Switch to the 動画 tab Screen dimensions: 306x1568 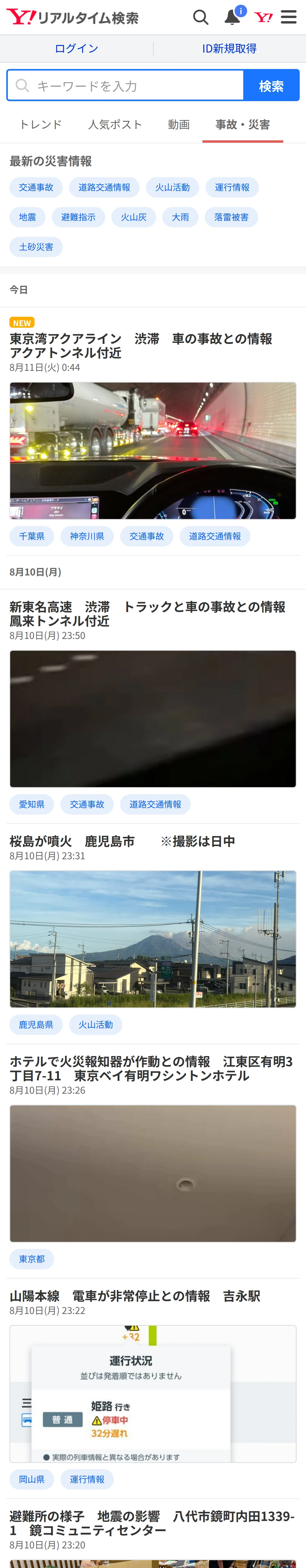tap(179, 125)
